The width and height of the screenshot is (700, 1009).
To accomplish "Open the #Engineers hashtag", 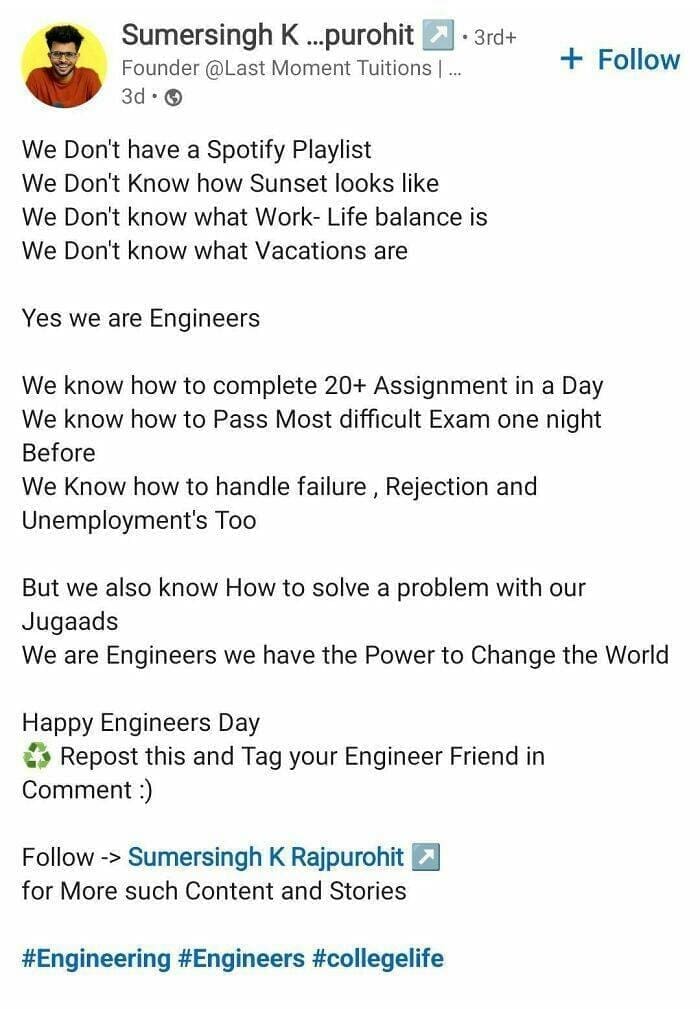I will click(x=241, y=959).
